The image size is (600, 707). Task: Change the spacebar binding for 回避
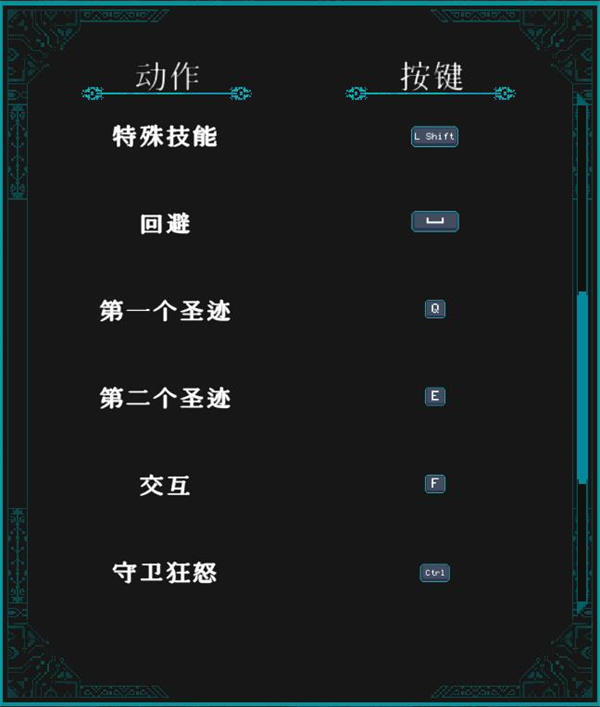434,221
